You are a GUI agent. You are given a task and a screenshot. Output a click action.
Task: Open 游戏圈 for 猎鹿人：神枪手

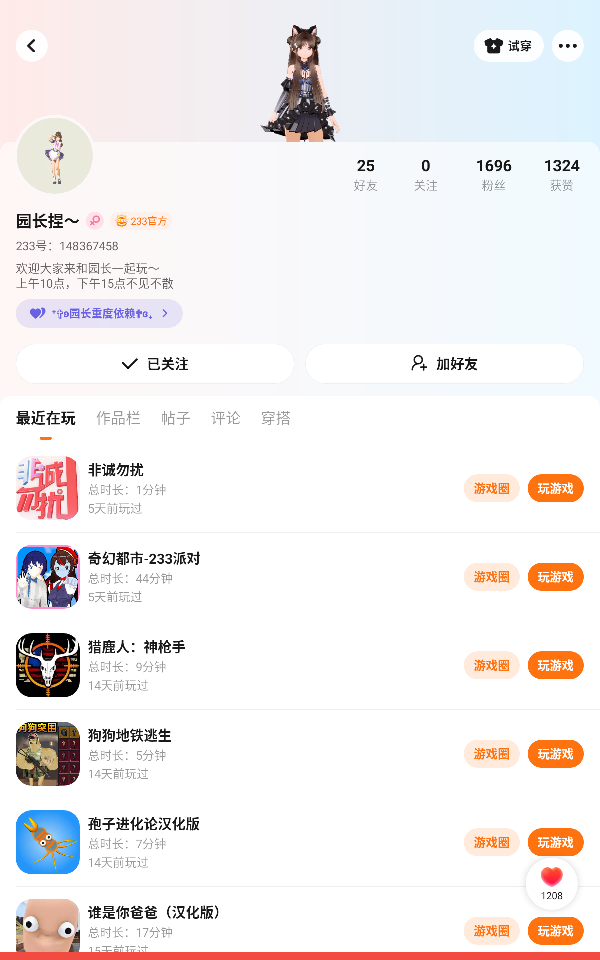coord(491,665)
